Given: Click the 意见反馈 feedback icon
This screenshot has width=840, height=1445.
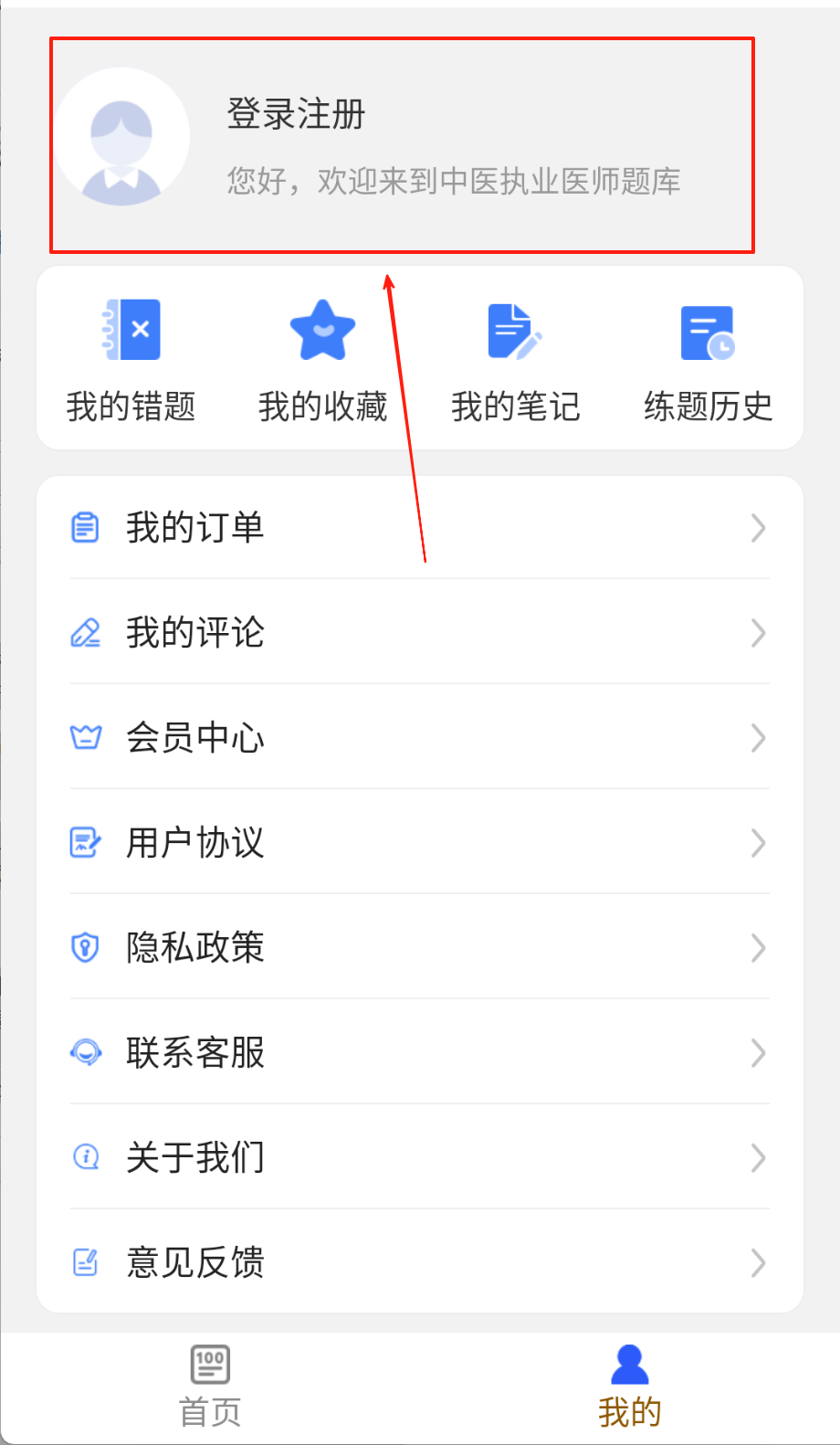Looking at the screenshot, I should (86, 1262).
